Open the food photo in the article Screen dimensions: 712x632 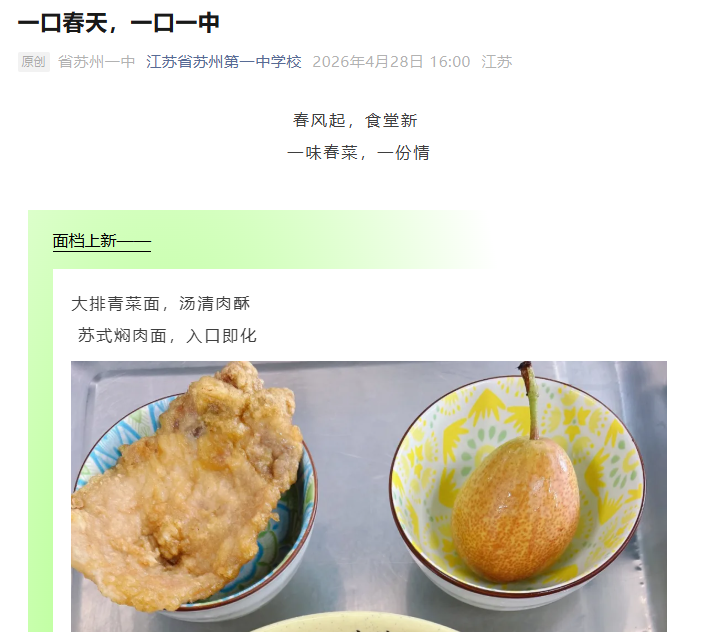(368, 495)
